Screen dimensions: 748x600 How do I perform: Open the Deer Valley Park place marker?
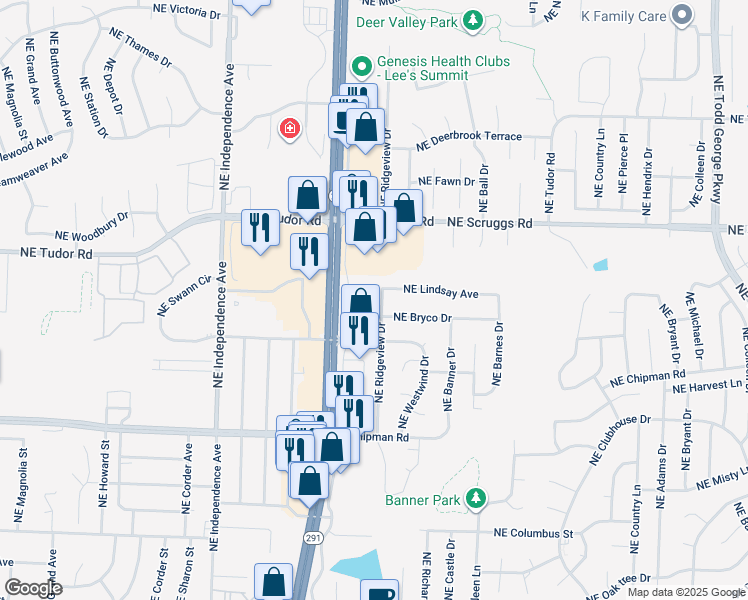tap(473, 21)
